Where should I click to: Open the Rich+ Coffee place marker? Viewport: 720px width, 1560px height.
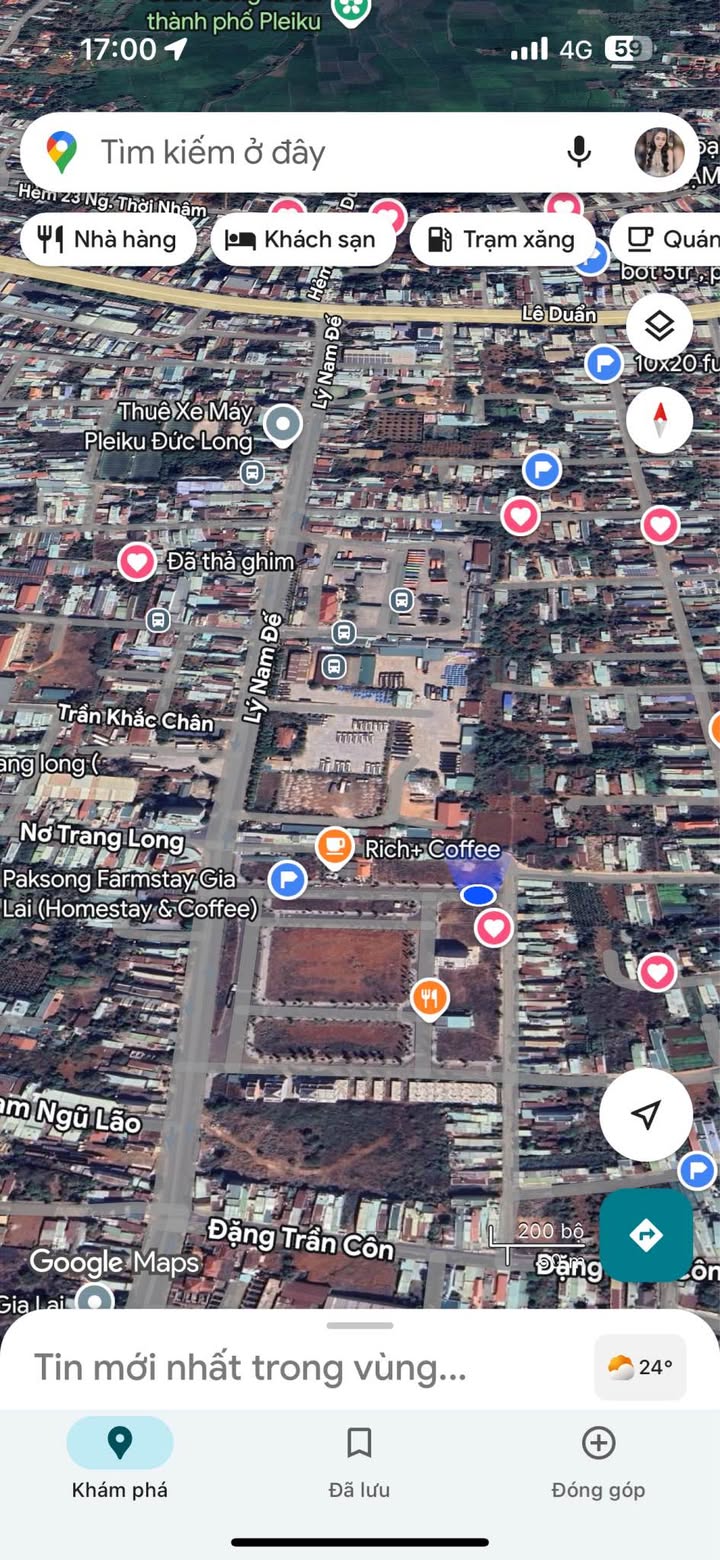click(x=335, y=848)
